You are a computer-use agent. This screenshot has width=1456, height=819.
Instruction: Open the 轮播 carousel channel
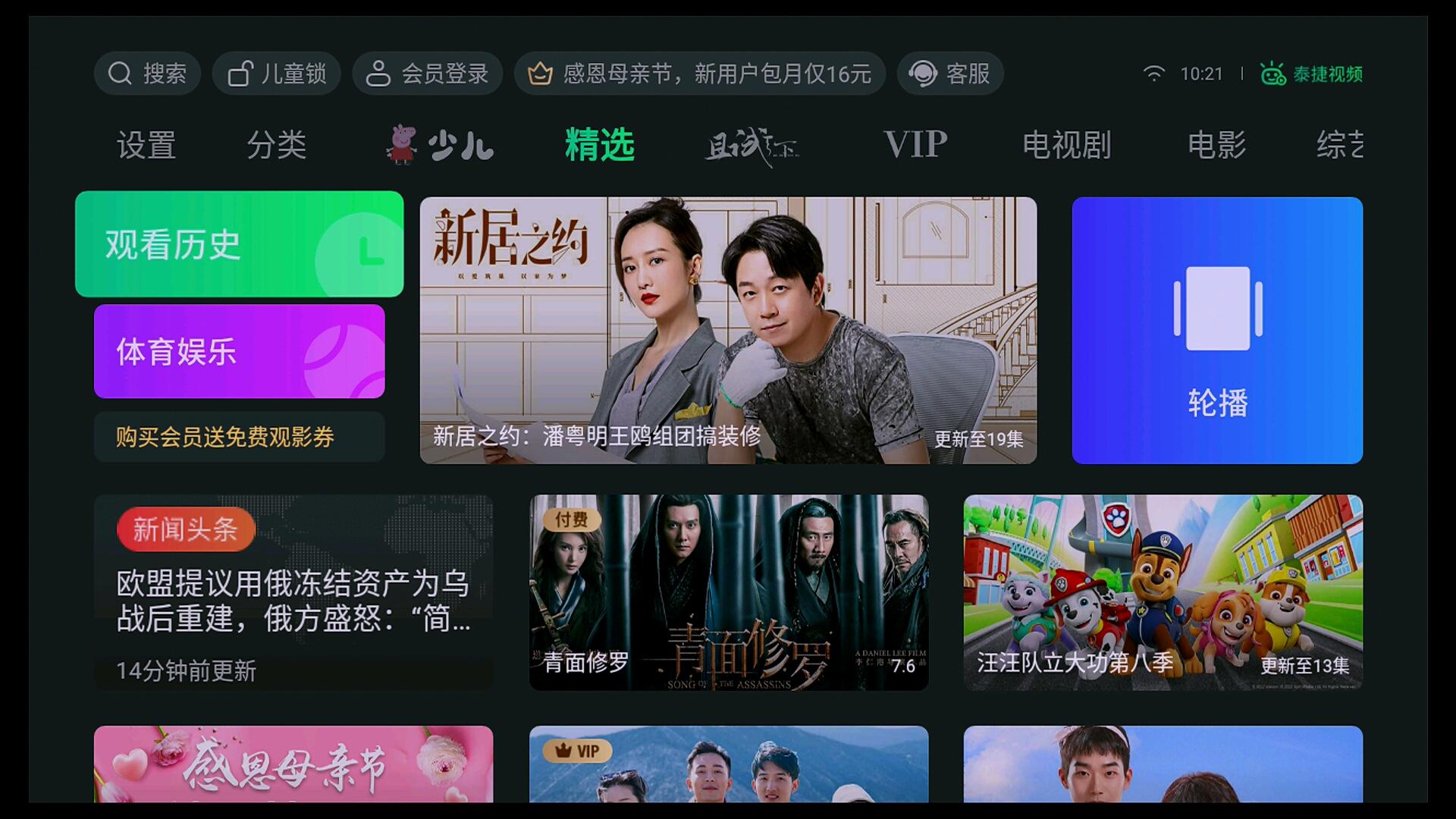[x=1217, y=331]
